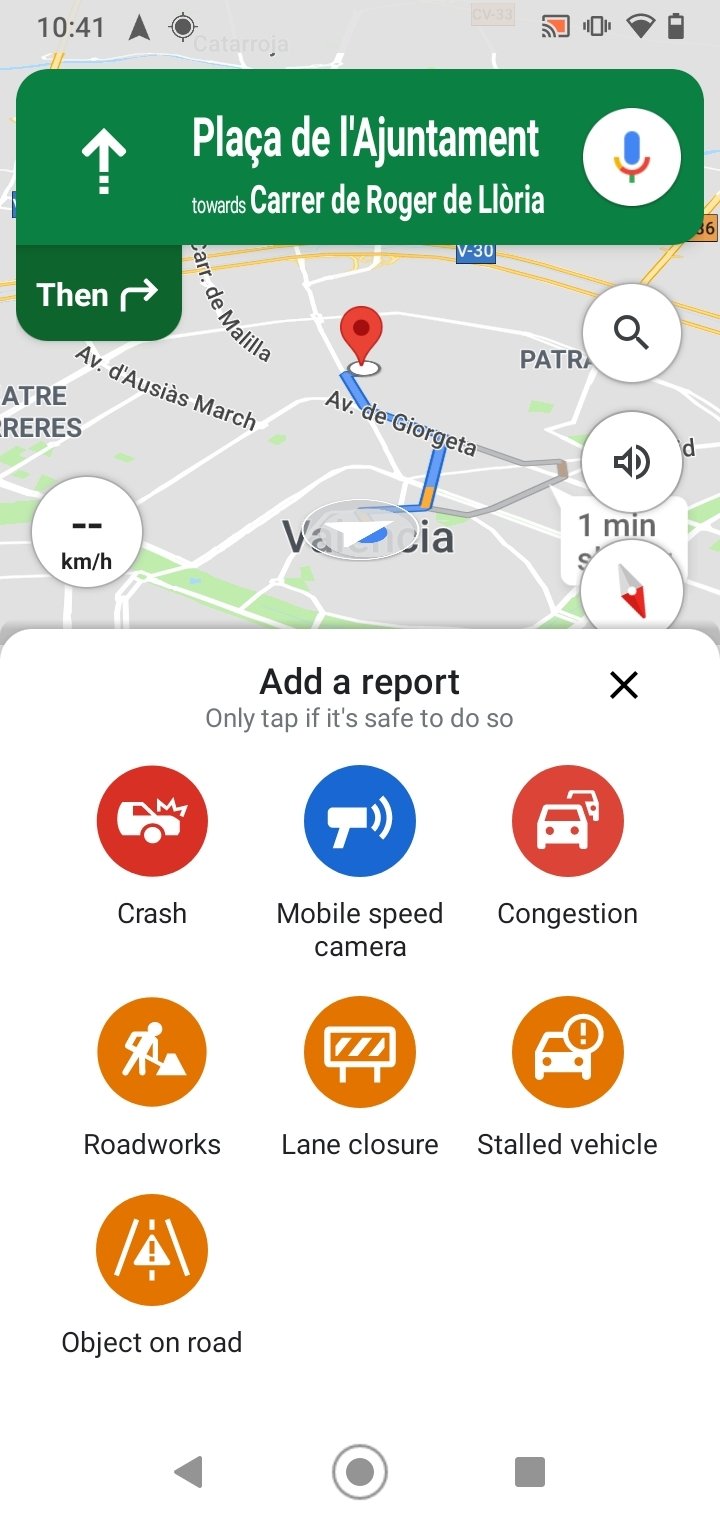Image resolution: width=720 pixels, height=1520 pixels.
Task: Close the Add a report panel
Action: click(623, 685)
